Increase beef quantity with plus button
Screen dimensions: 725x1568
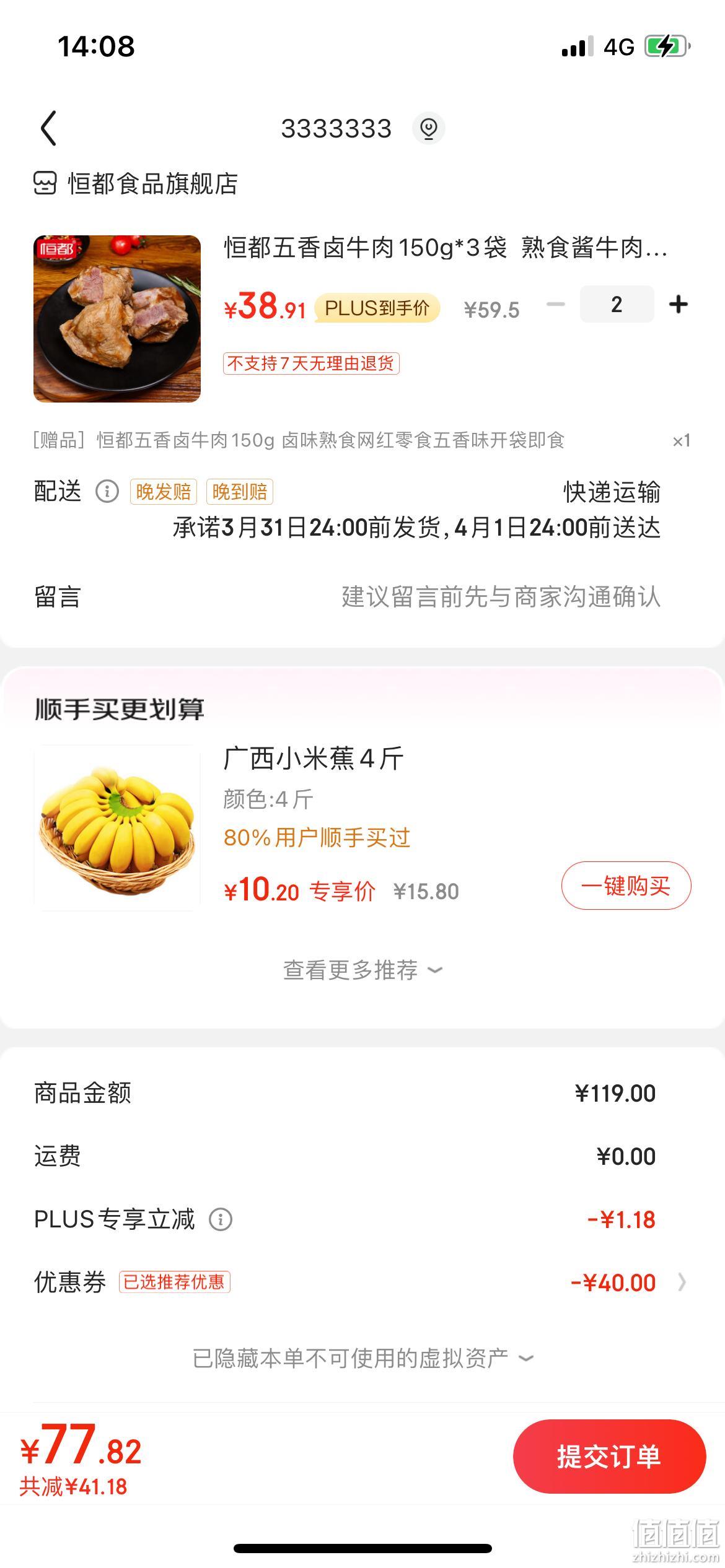679,304
